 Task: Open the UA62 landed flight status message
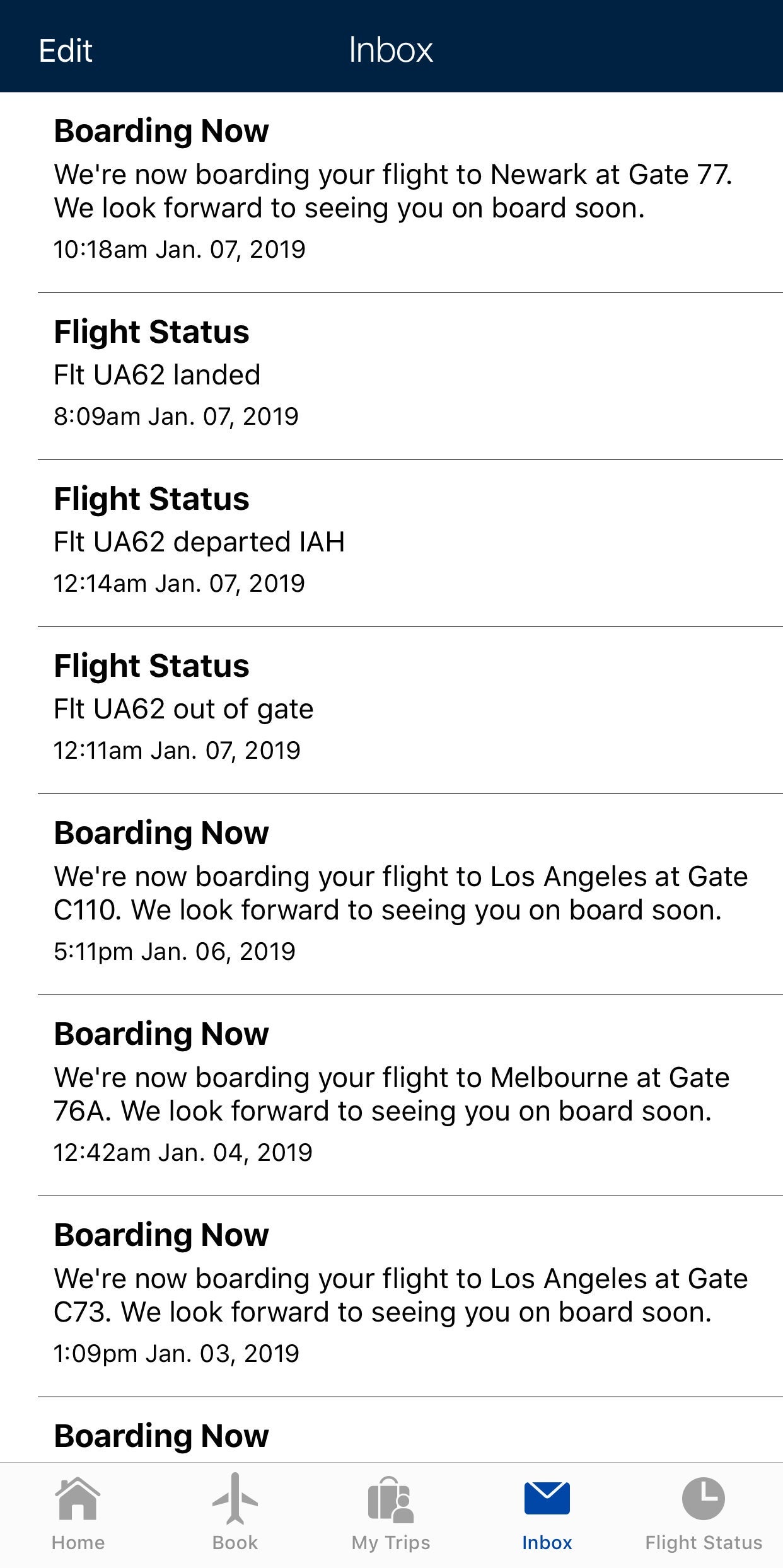[x=392, y=375]
